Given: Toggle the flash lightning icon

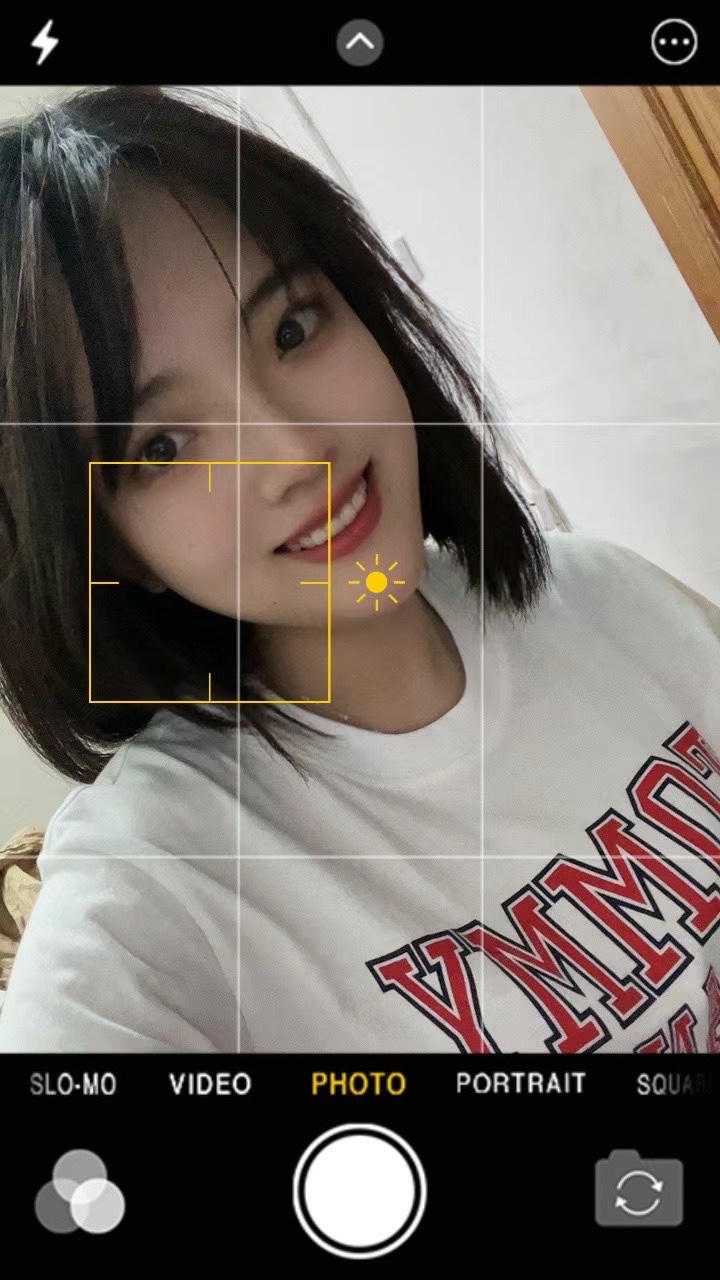Looking at the screenshot, I should [x=45, y=43].
